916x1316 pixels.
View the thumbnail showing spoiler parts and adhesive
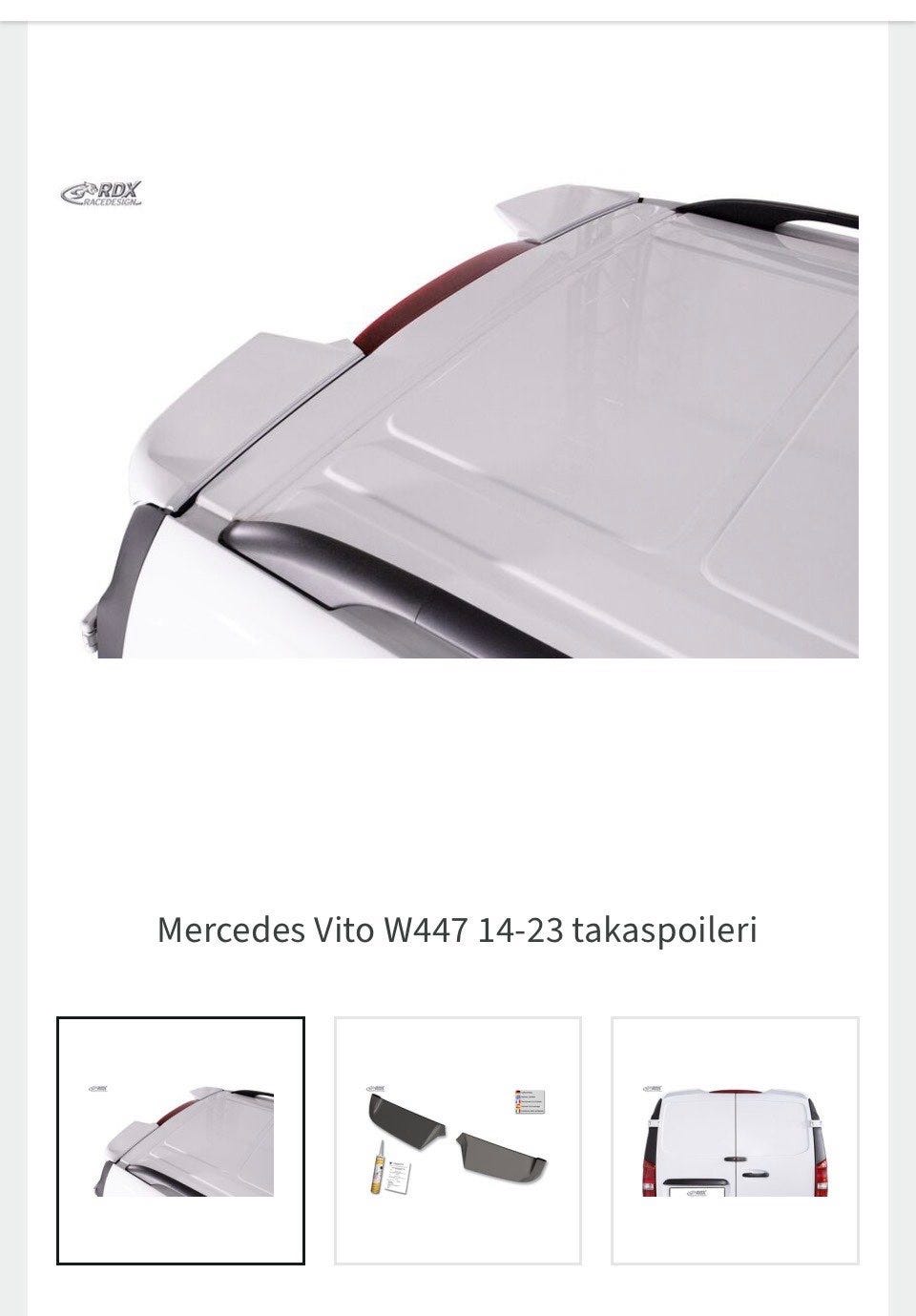(x=457, y=1140)
